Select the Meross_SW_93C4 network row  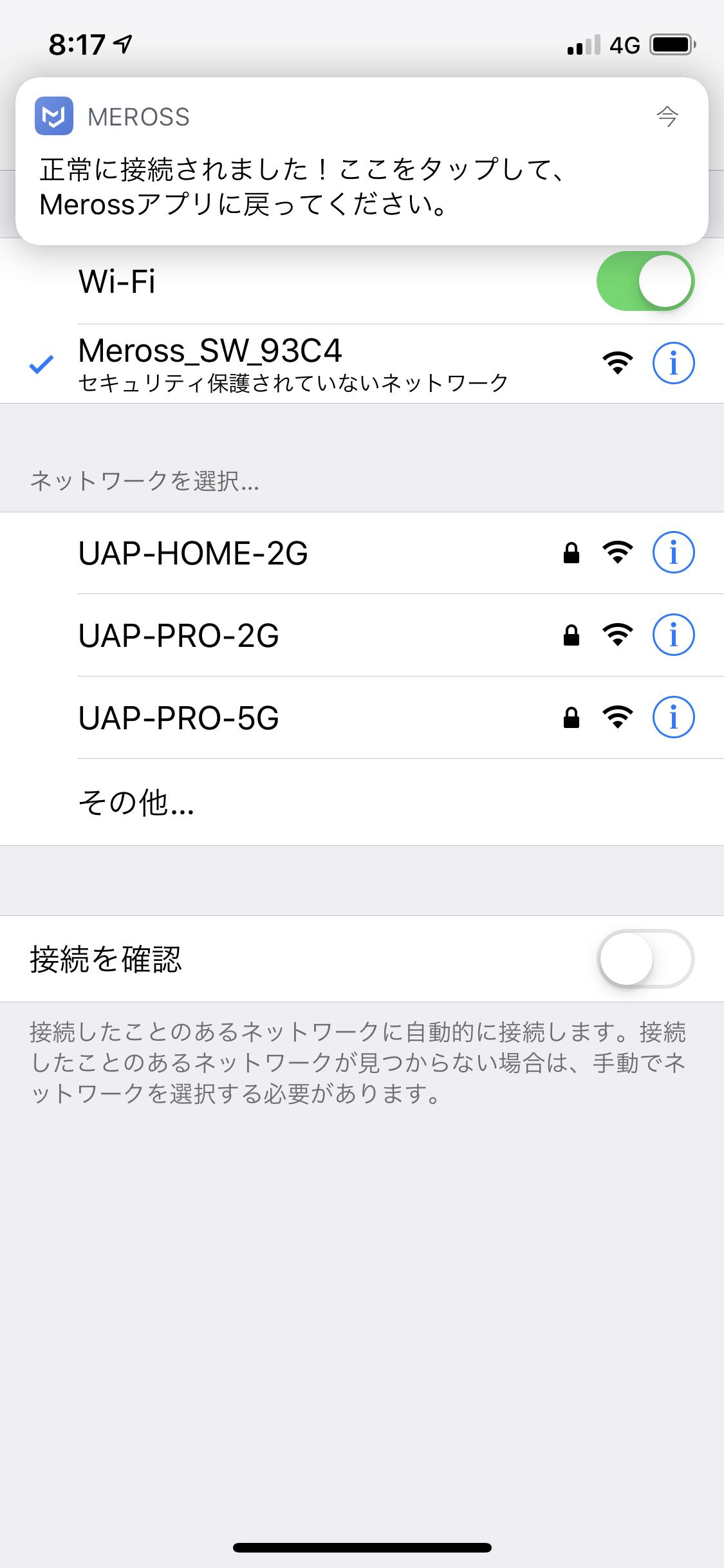pyautogui.click(x=362, y=364)
